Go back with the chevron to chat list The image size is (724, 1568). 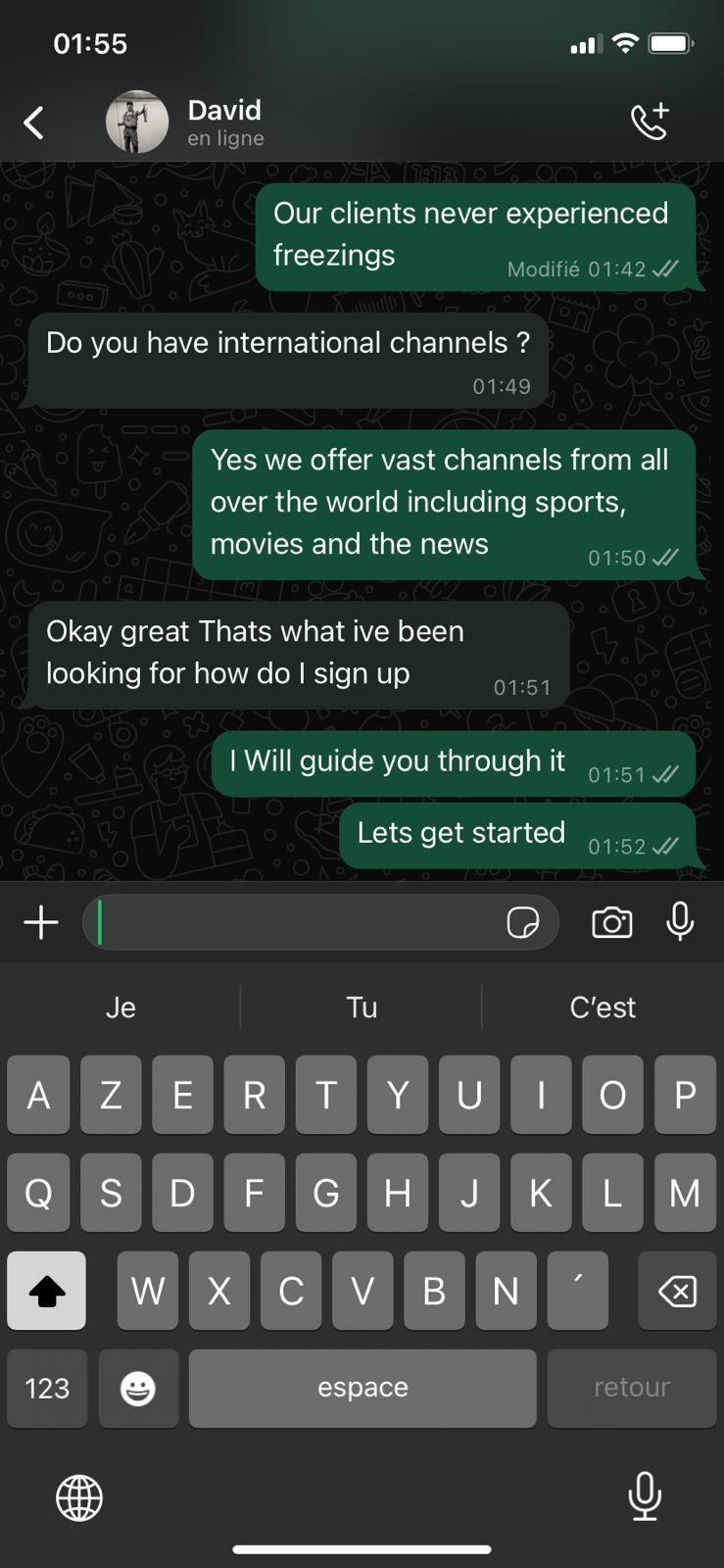click(x=33, y=122)
